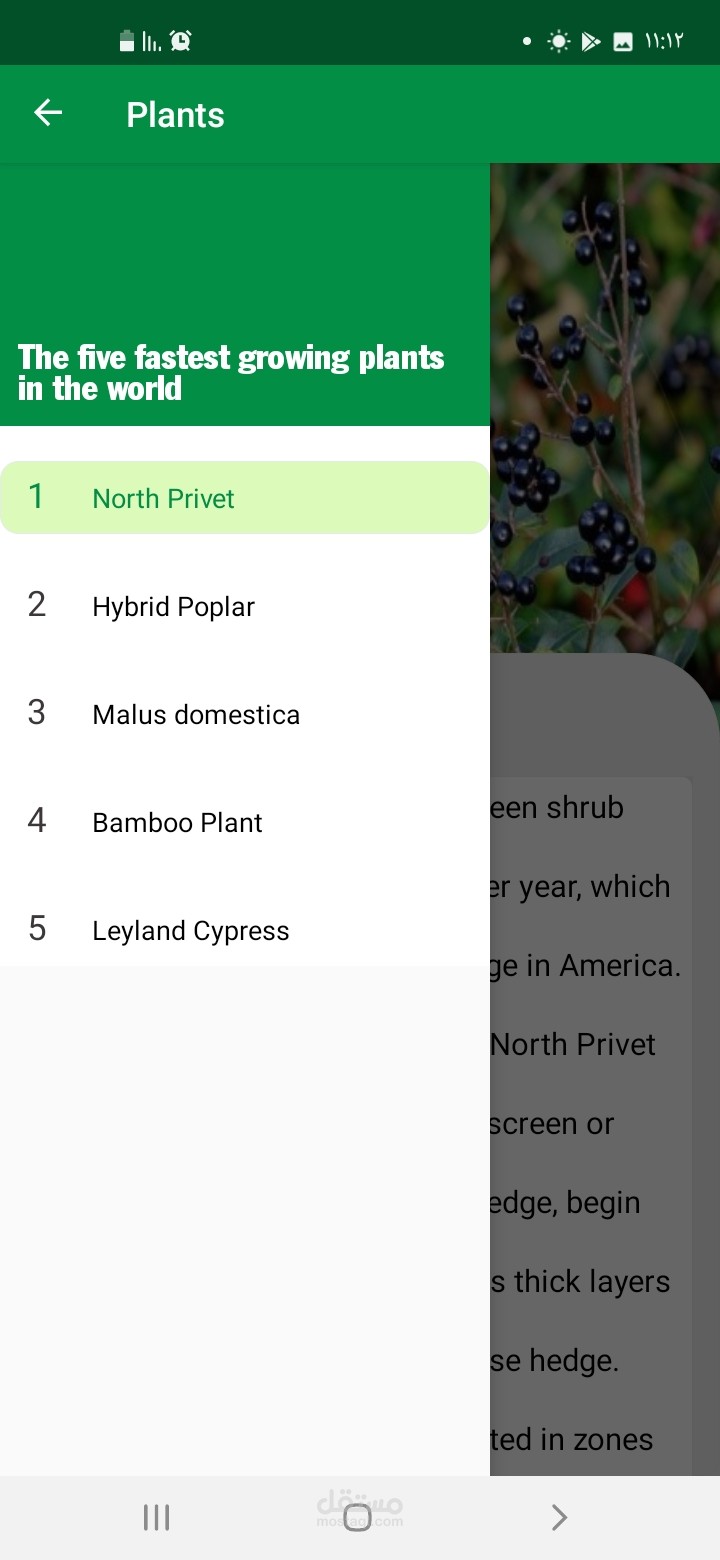Select North Privet in the list
This screenshot has width=720, height=1560.
coord(163,498)
